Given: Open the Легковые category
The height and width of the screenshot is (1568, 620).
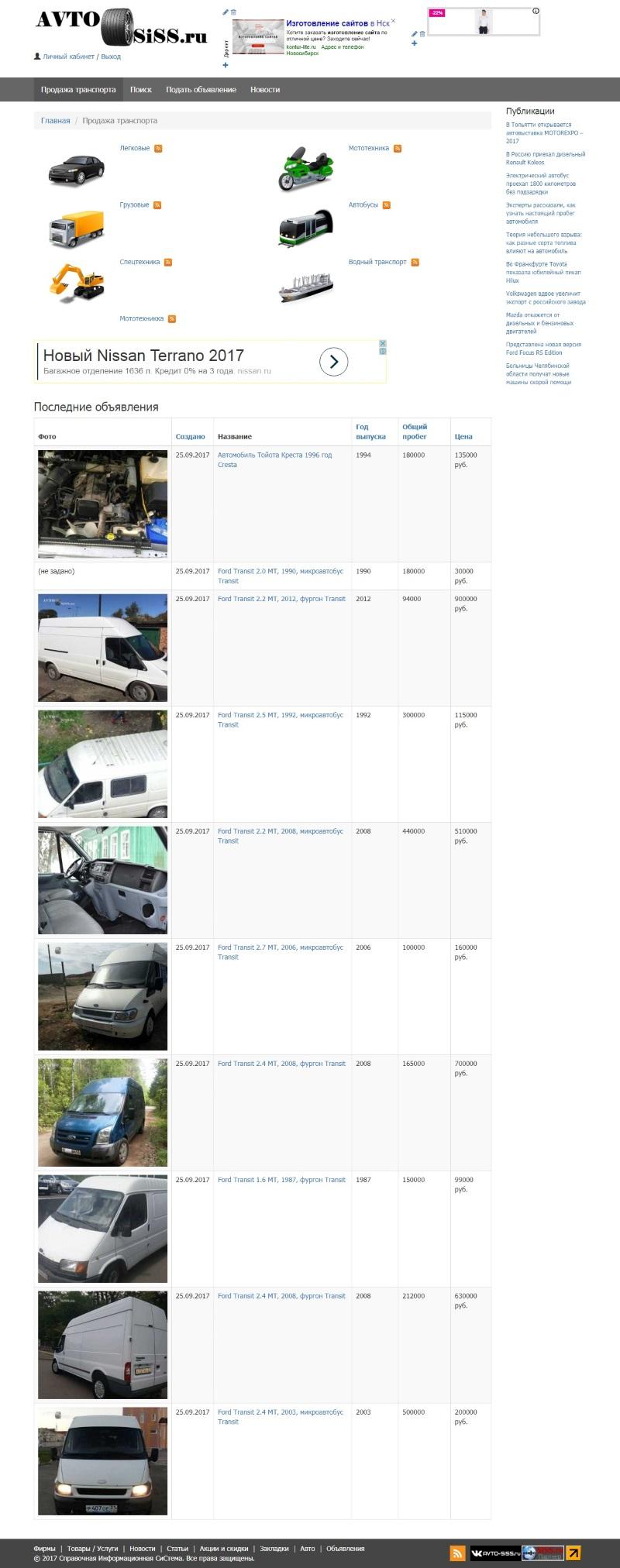Looking at the screenshot, I should click(134, 148).
